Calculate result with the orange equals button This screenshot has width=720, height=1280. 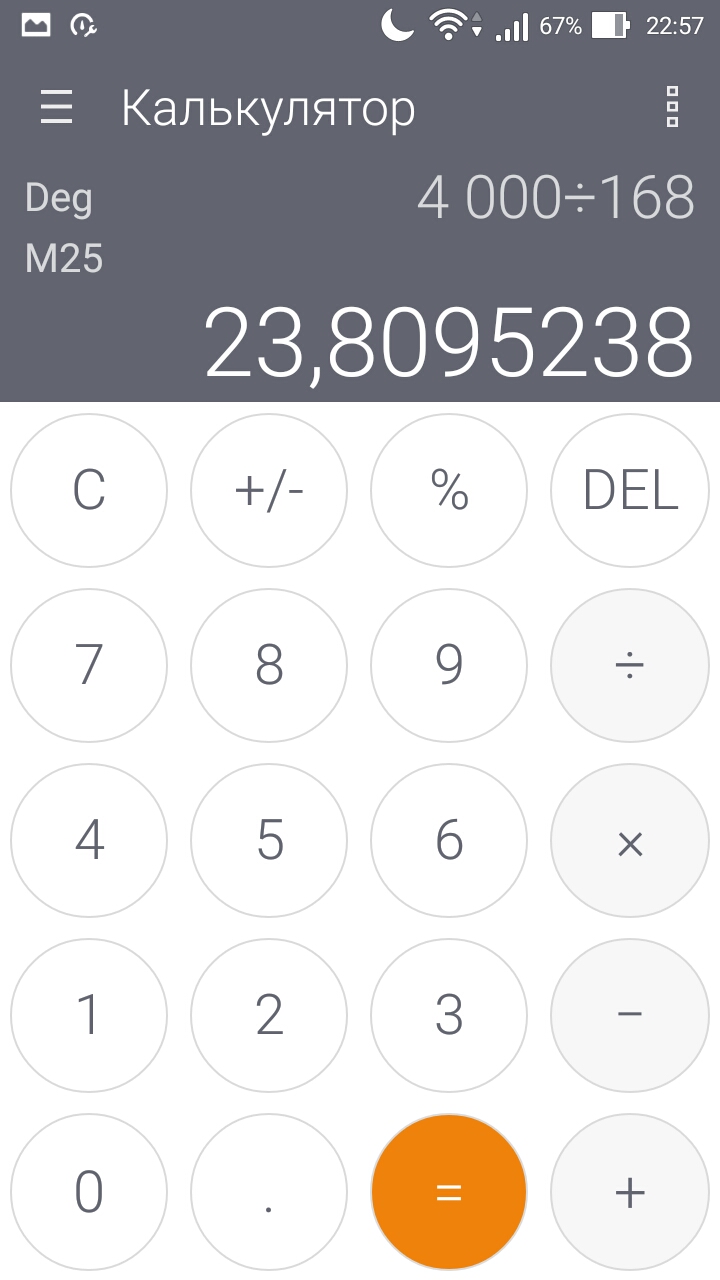(x=449, y=1192)
